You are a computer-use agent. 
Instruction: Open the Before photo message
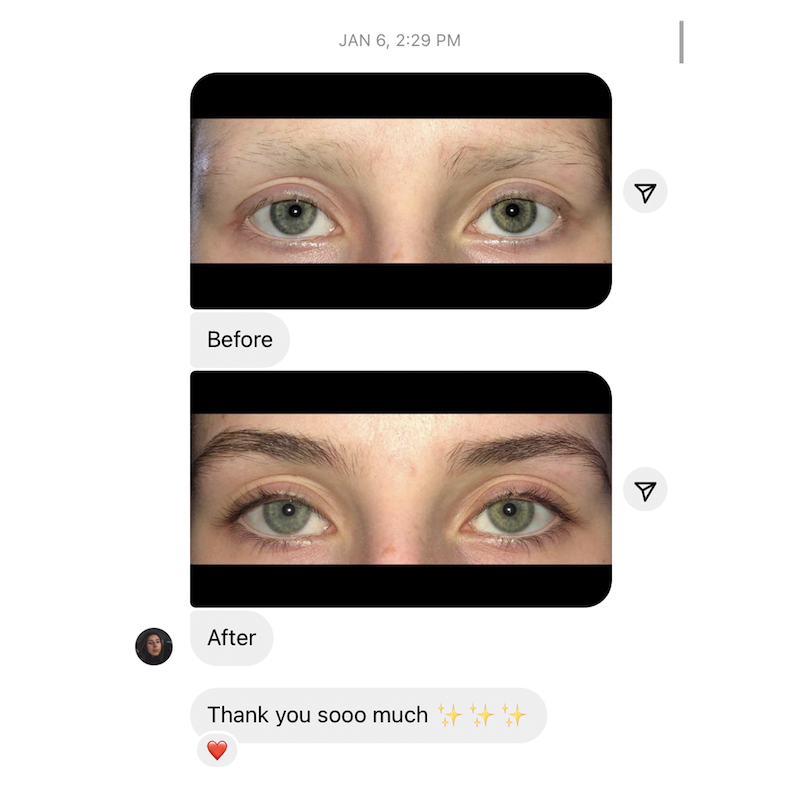pyautogui.click(x=400, y=190)
